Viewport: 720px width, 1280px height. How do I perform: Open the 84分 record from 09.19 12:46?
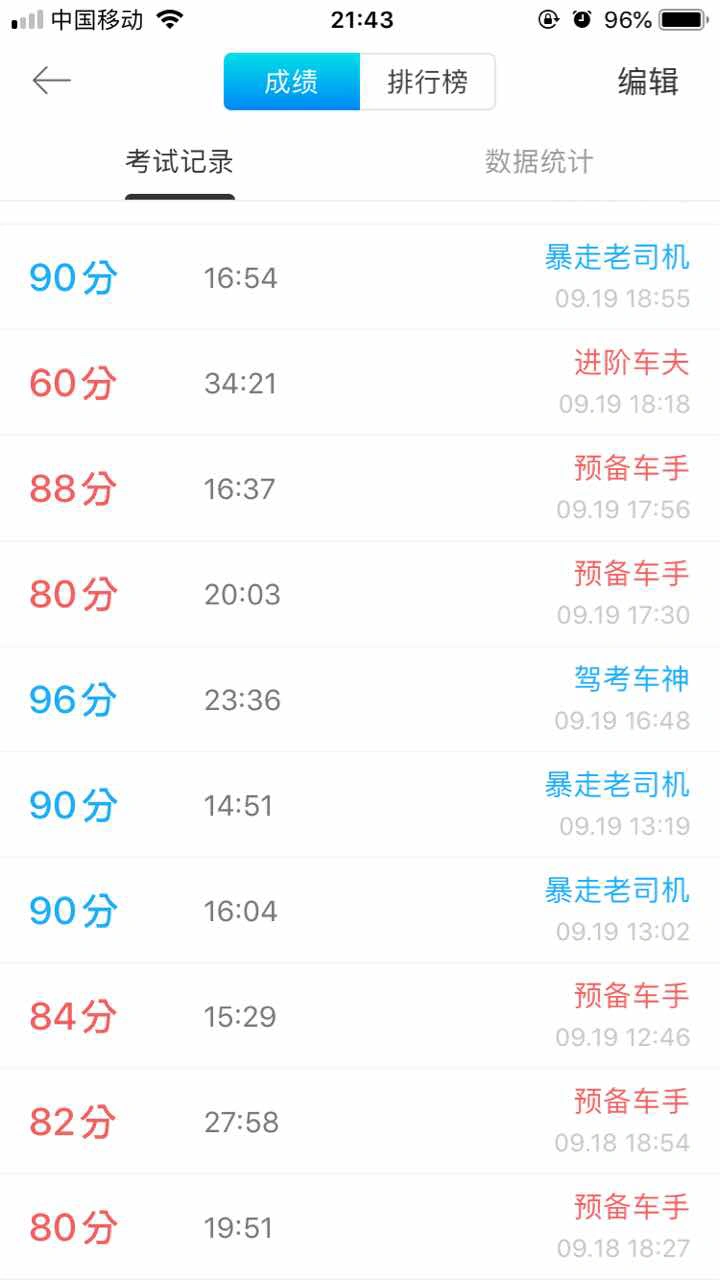click(x=360, y=1016)
